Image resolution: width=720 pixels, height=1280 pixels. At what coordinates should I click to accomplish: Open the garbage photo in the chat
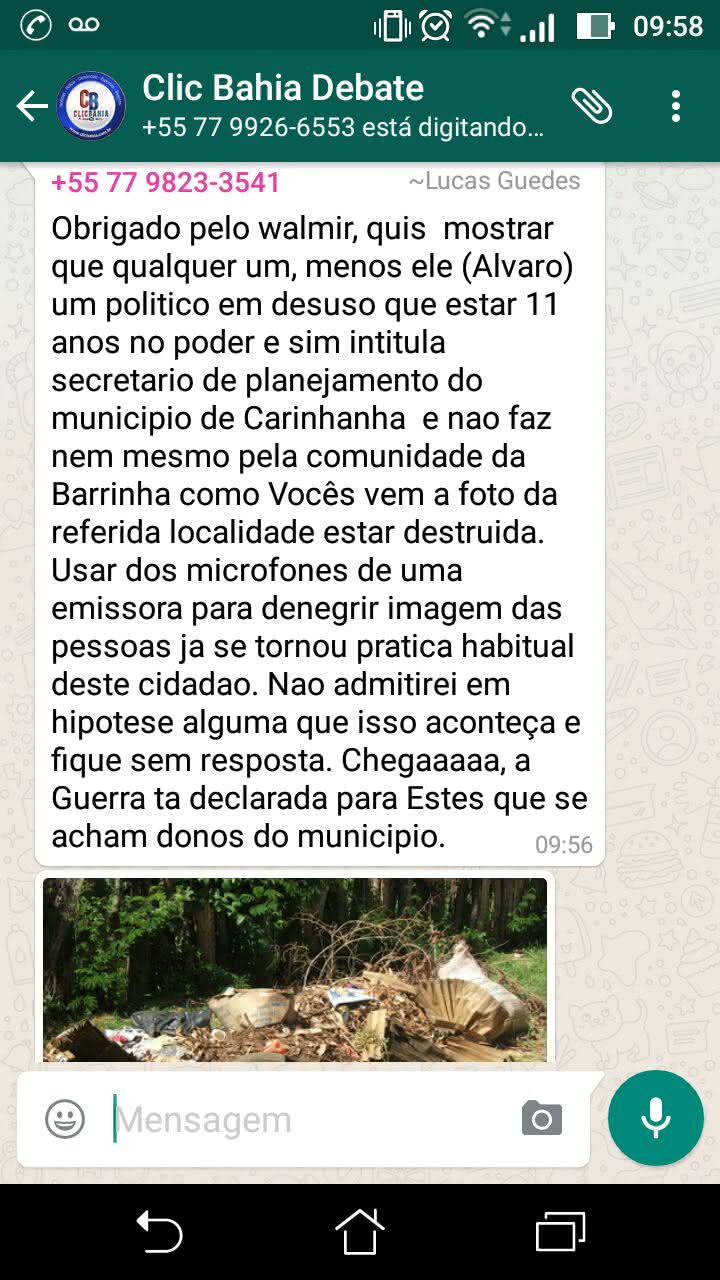295,968
